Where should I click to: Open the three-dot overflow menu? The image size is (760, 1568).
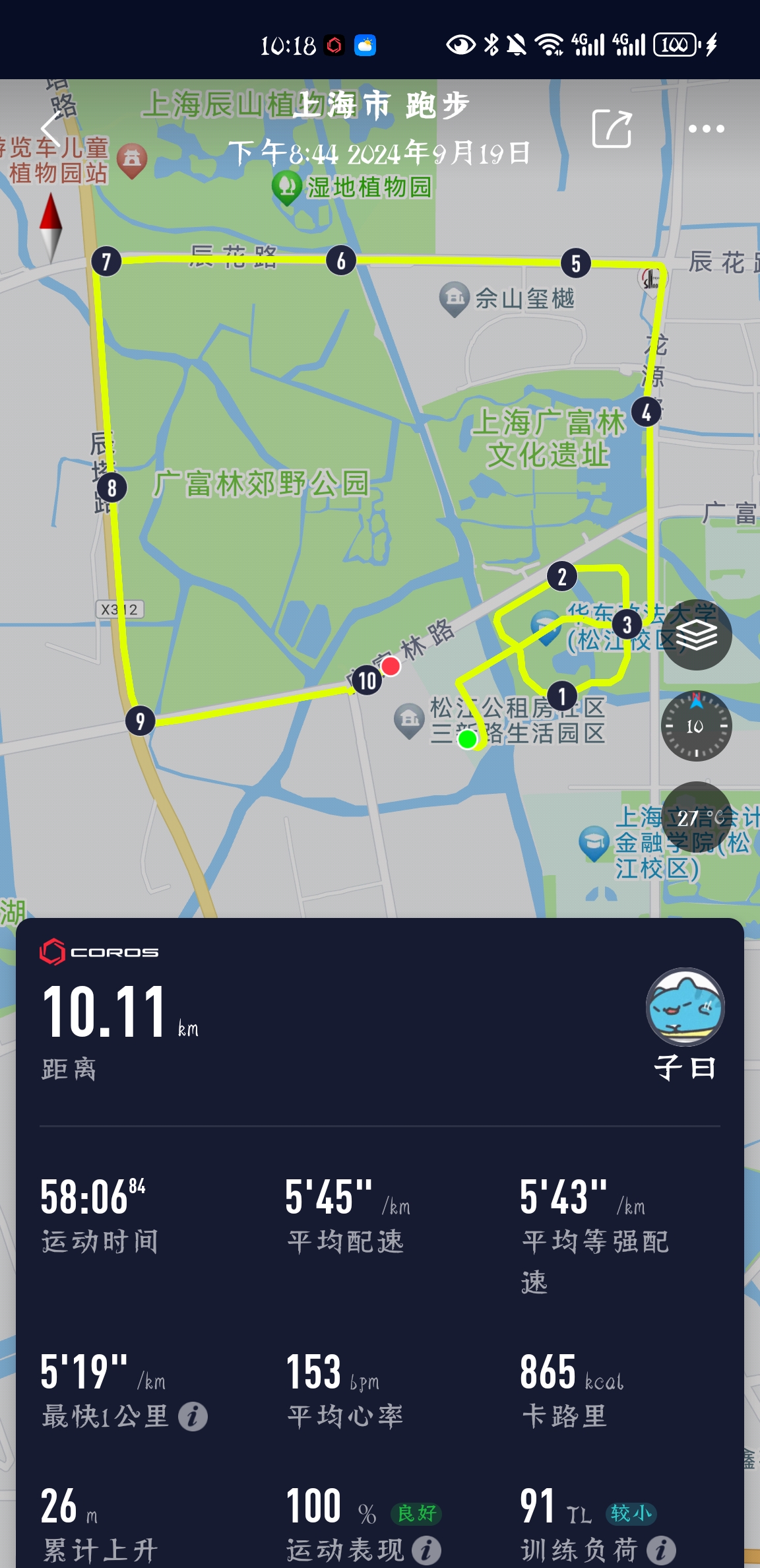(706, 129)
